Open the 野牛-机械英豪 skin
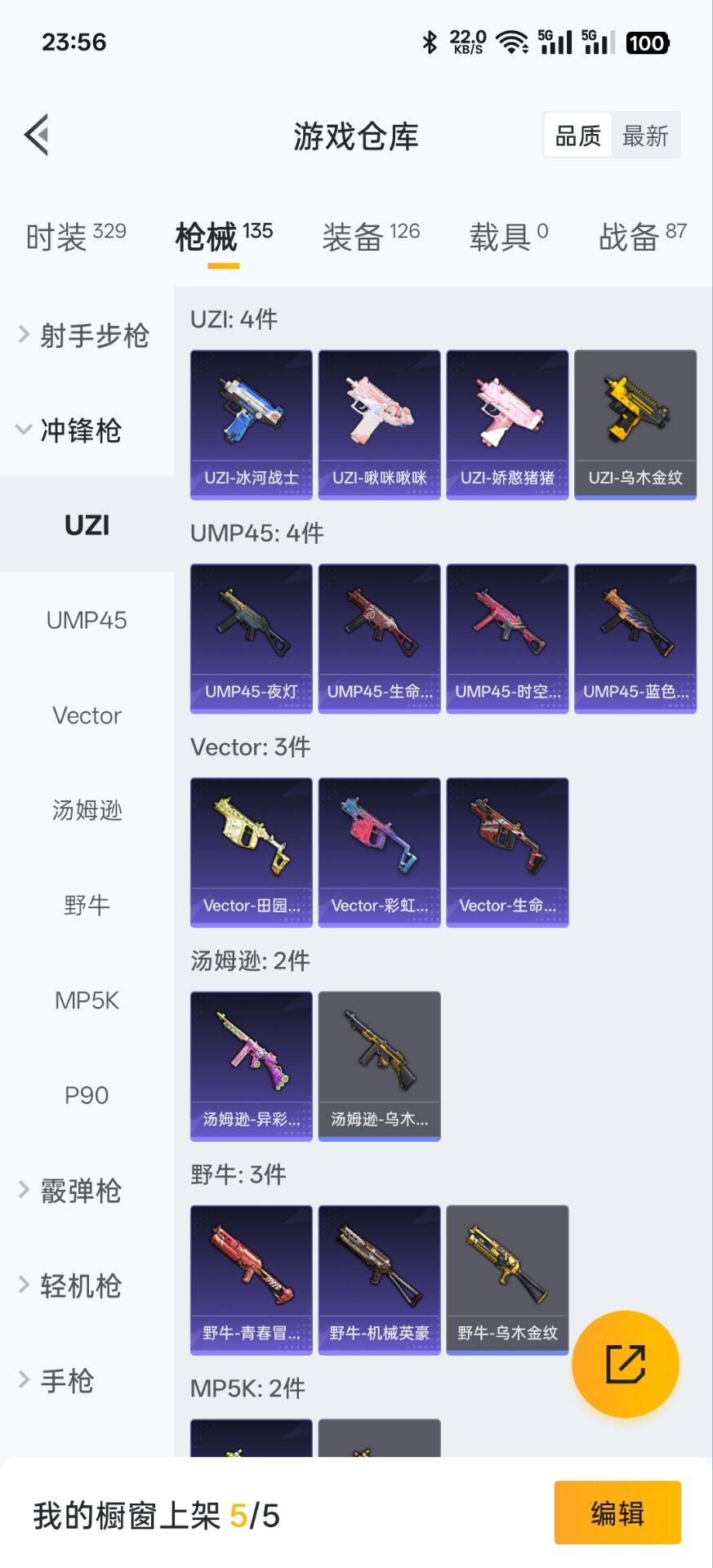The height and width of the screenshot is (1568, 713). [x=379, y=1280]
